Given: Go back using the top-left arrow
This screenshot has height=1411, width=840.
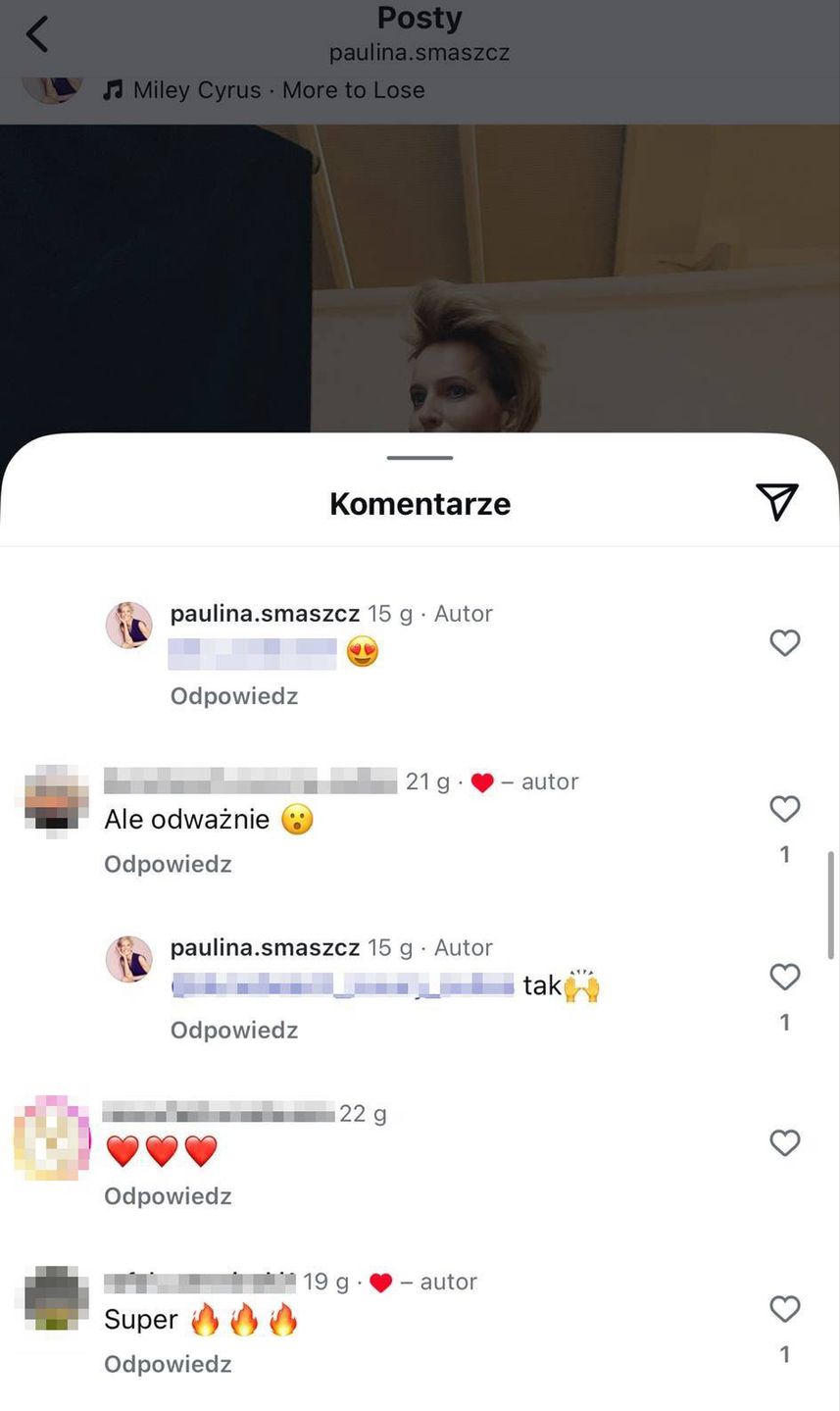Looking at the screenshot, I should (x=37, y=34).
